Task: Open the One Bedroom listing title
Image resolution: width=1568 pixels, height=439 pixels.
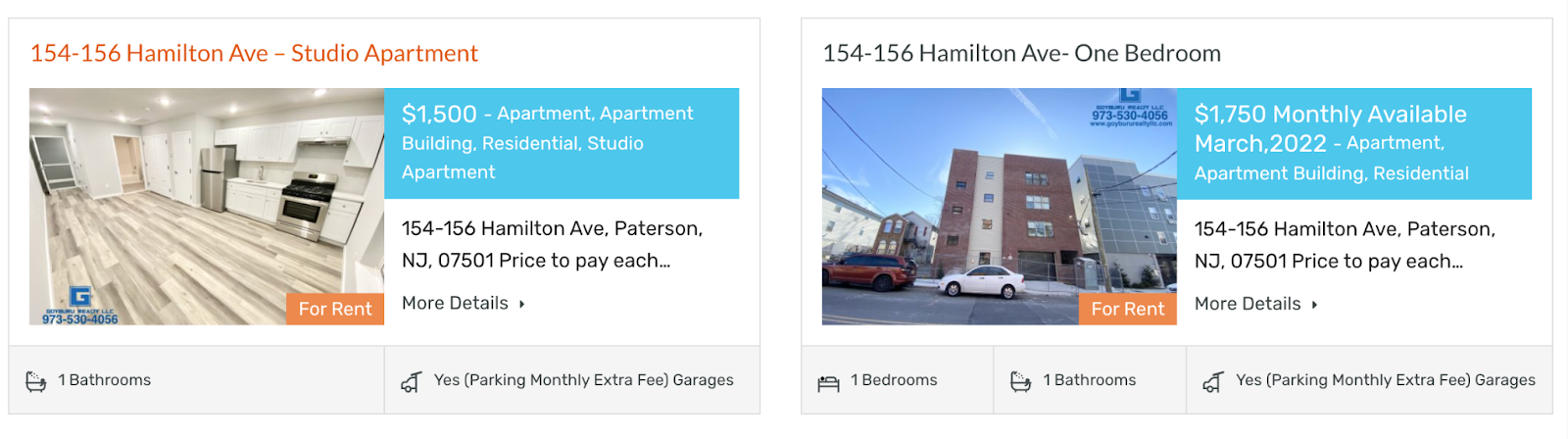Action: tap(1021, 53)
